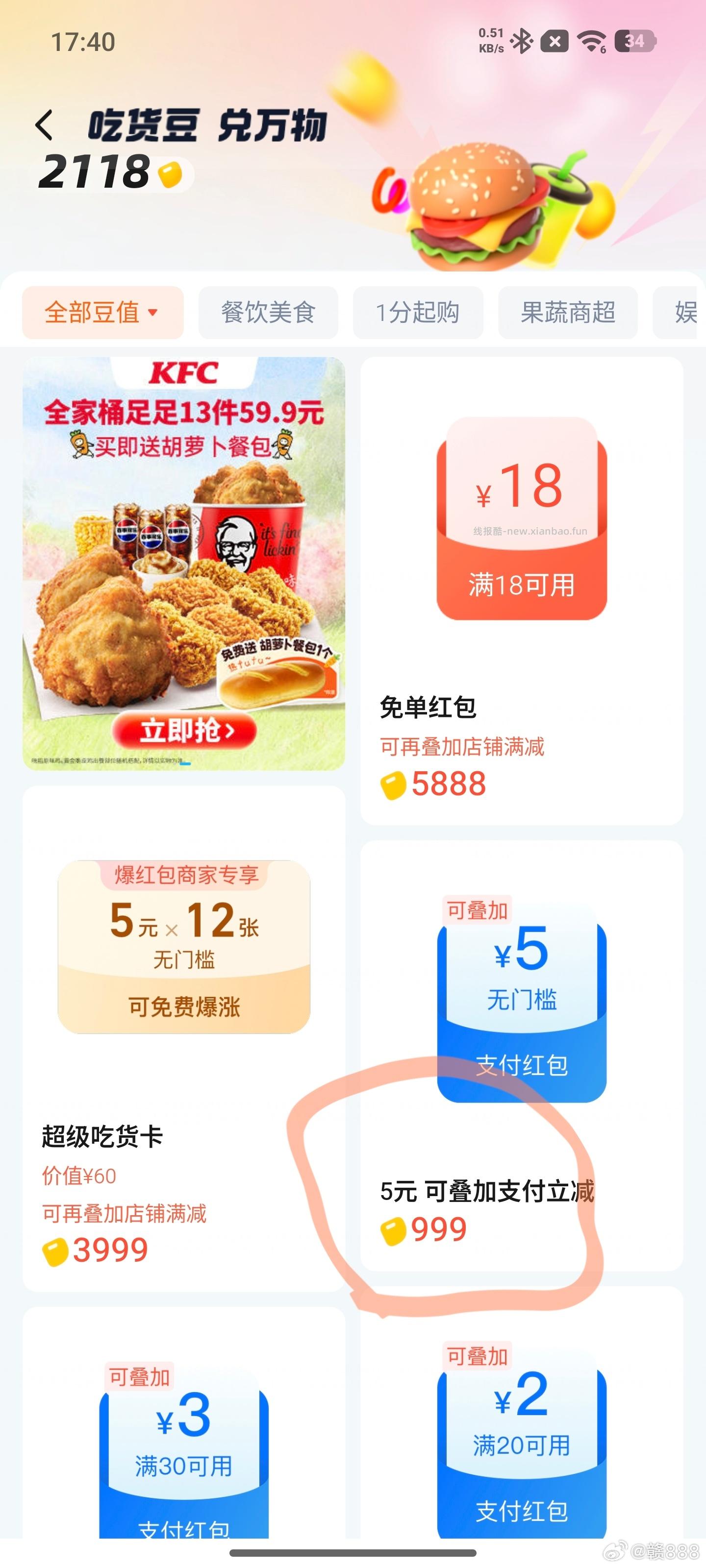Switch to the 餐饮美食 category tab

(x=269, y=312)
